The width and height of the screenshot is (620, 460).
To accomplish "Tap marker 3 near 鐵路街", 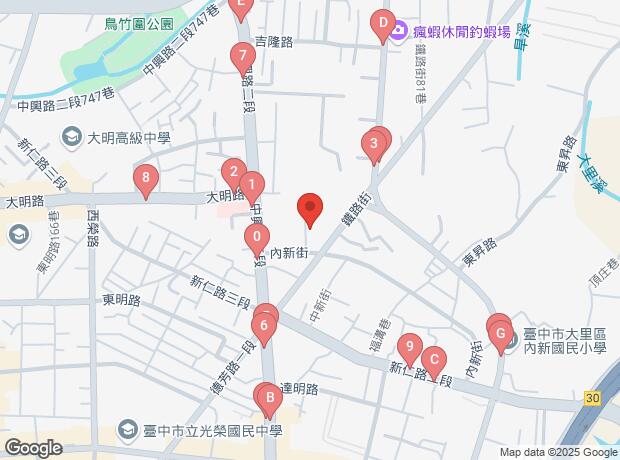I will (x=374, y=148).
